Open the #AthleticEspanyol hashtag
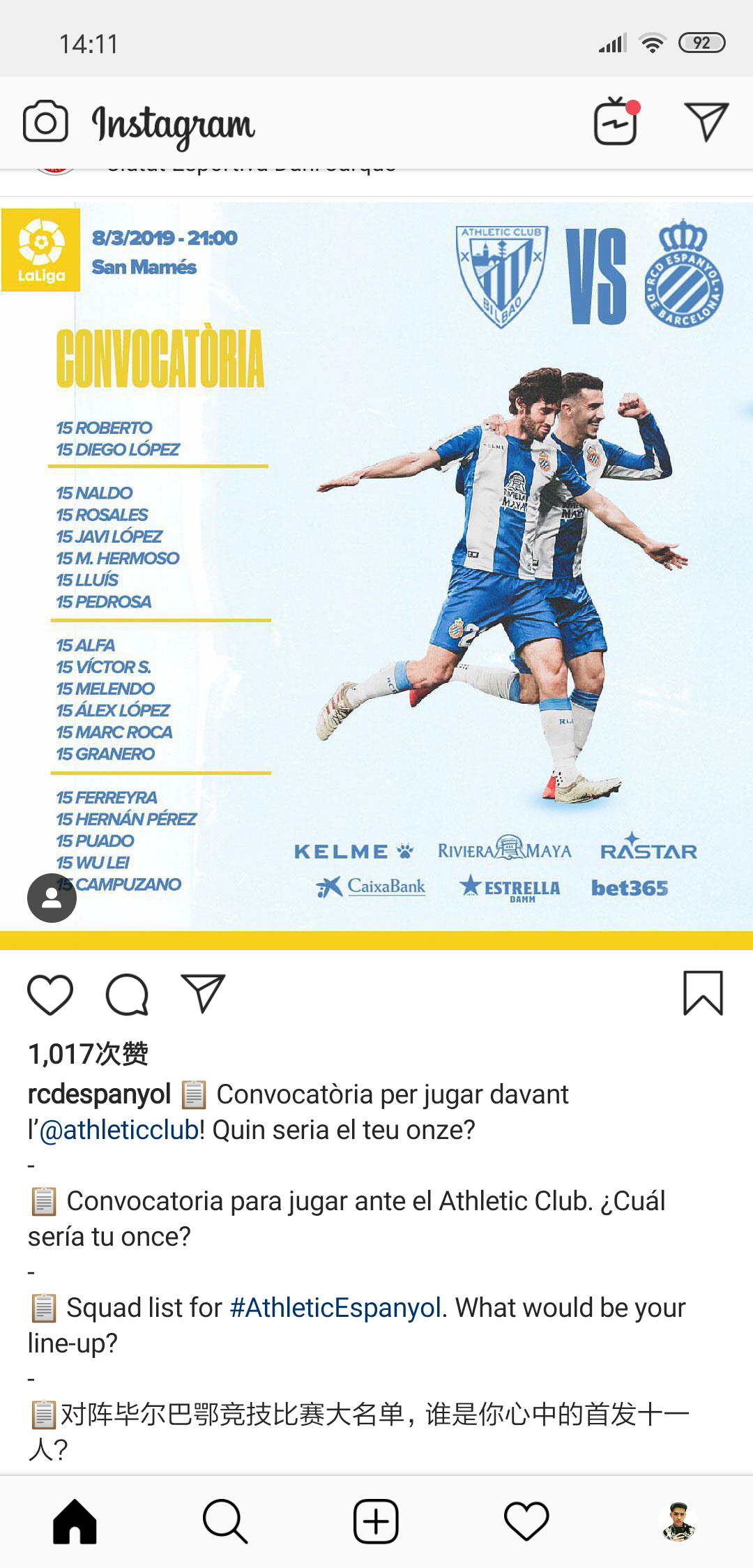 pos(335,1308)
